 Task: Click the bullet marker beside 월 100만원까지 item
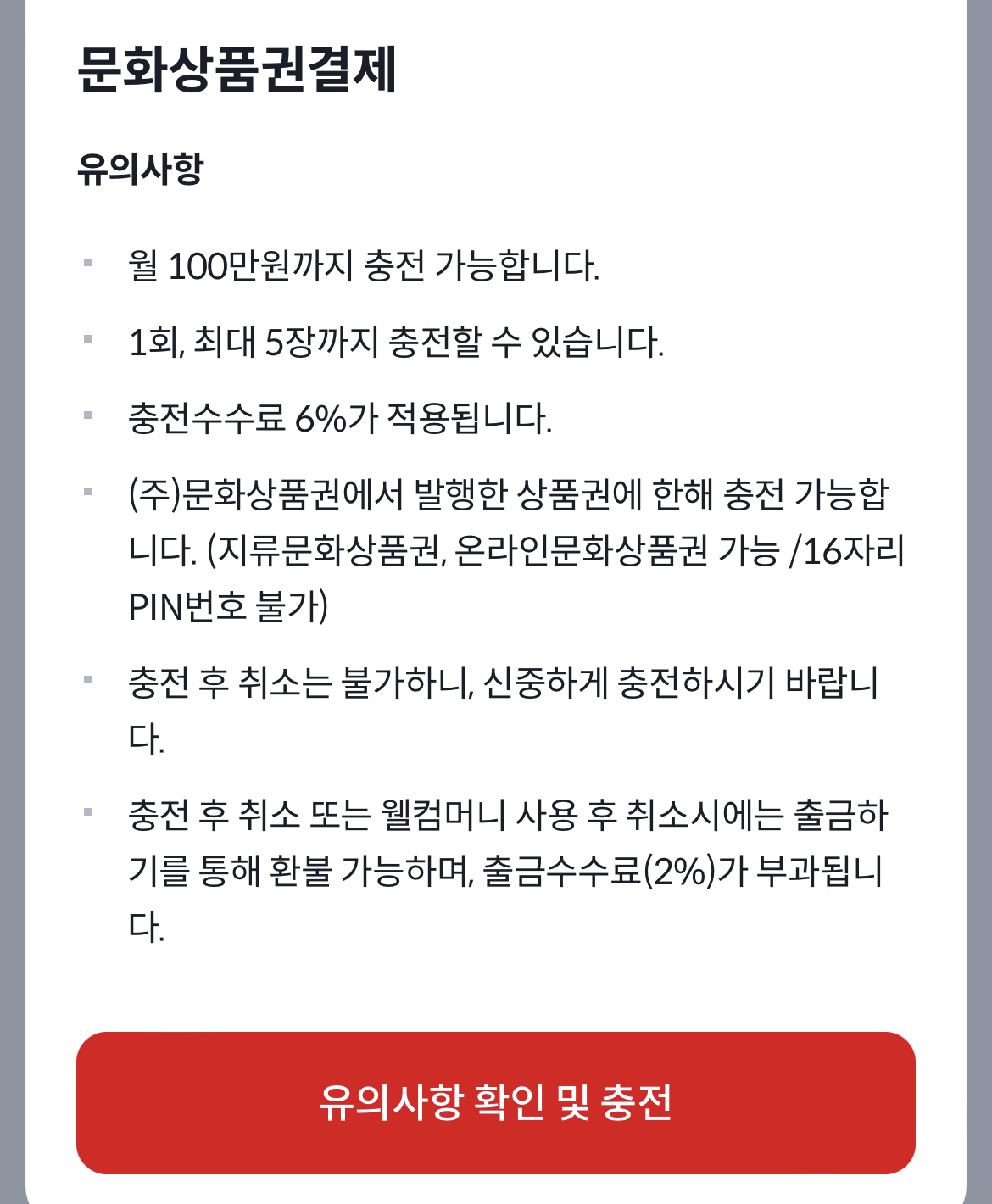click(x=87, y=264)
